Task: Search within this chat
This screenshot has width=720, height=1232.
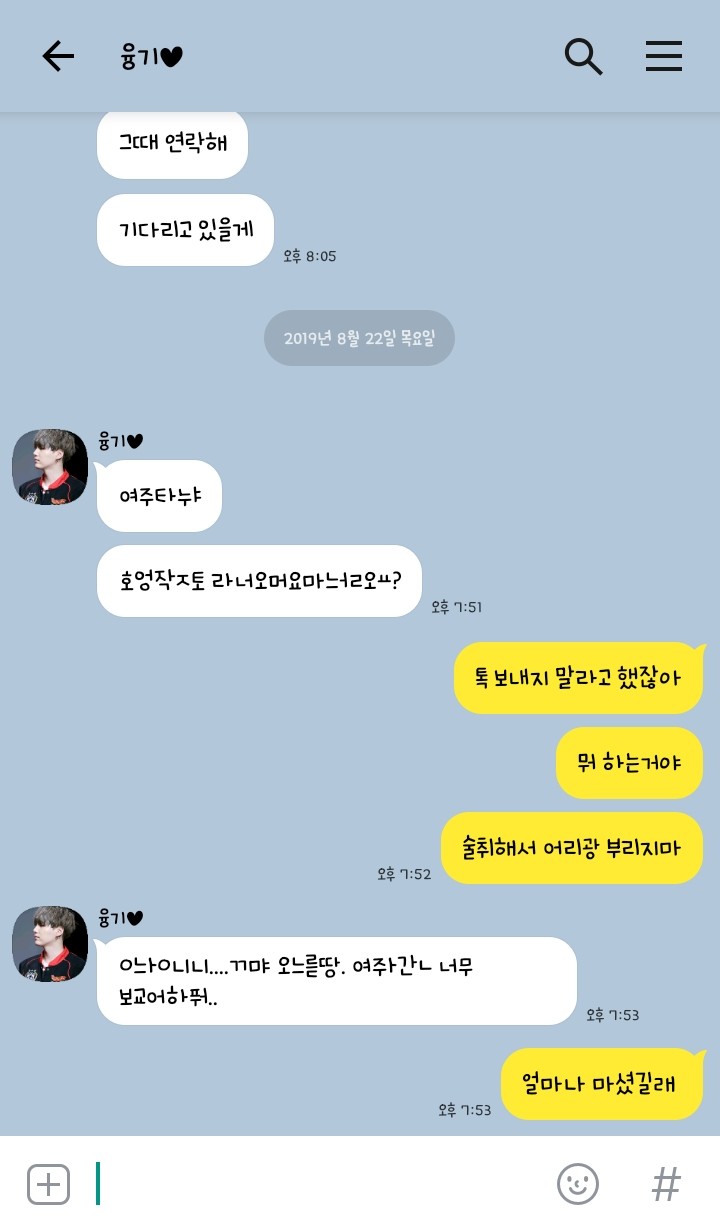Action: pos(583,57)
